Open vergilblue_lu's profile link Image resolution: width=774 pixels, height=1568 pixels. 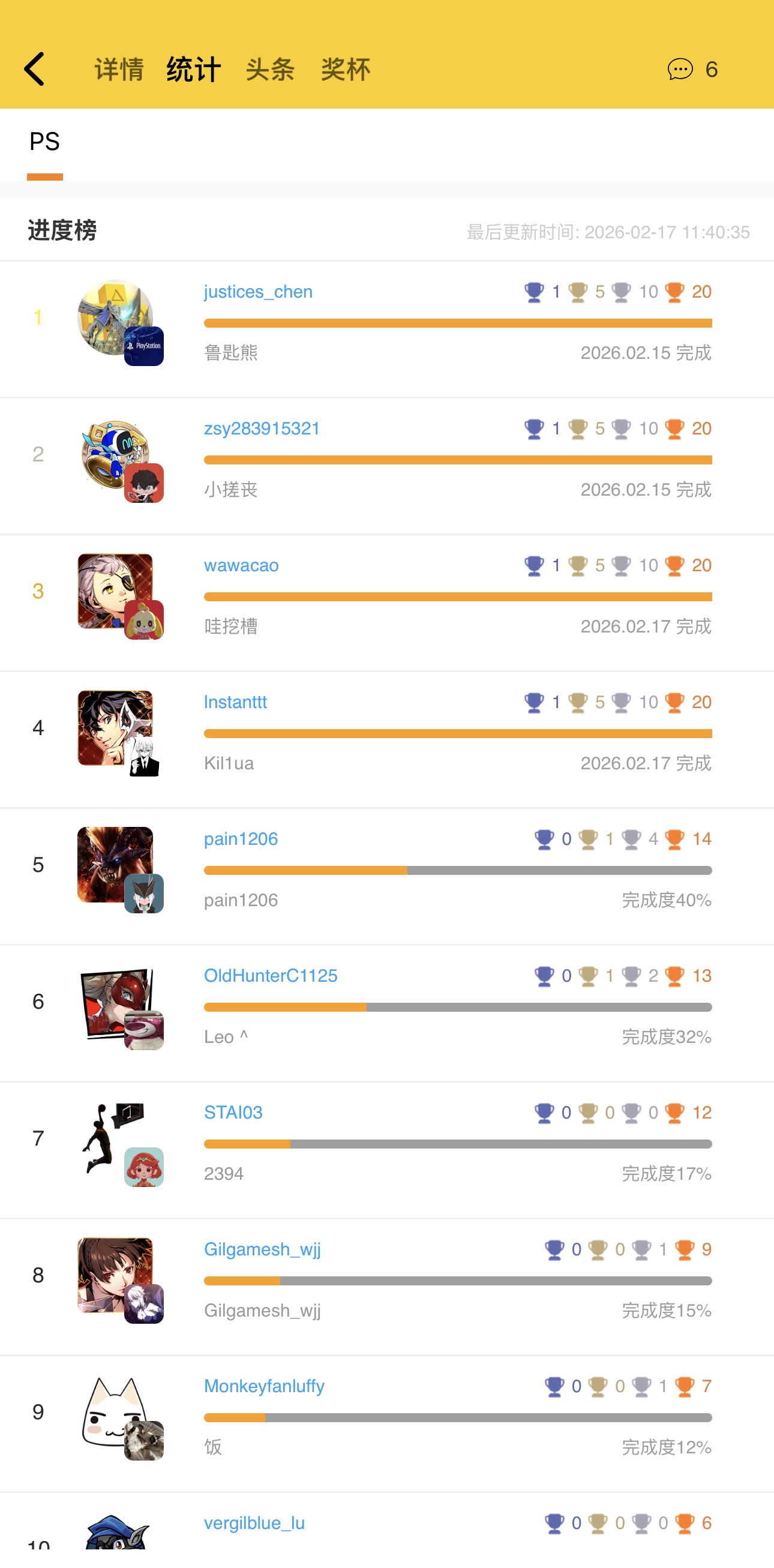tap(254, 1523)
